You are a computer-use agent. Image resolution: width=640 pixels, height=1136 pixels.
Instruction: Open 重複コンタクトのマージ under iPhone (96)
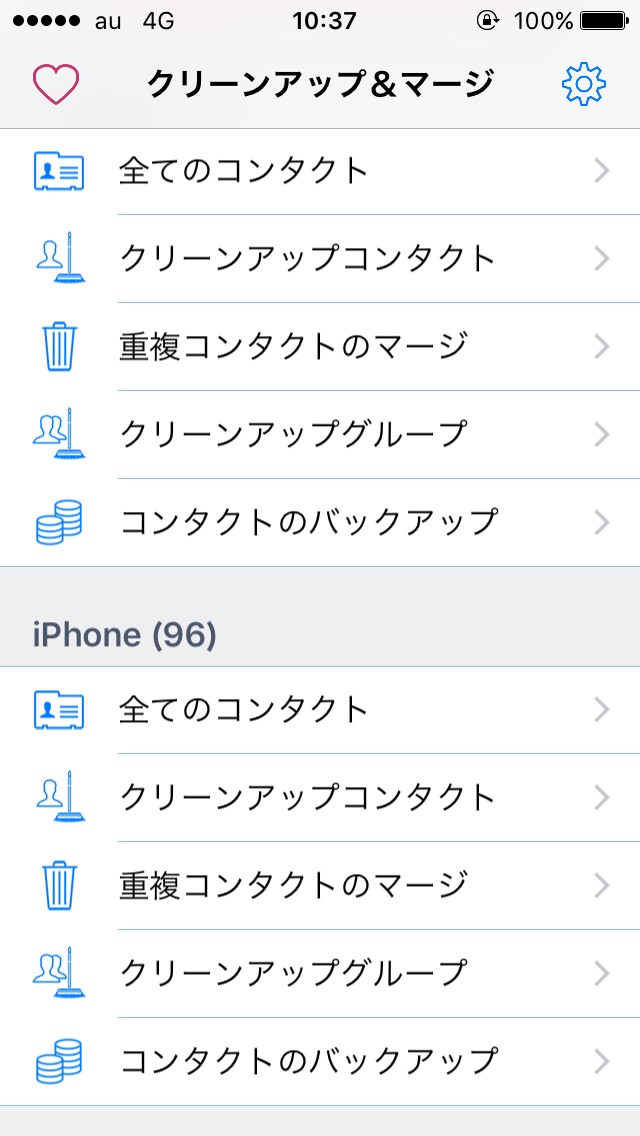click(x=320, y=885)
